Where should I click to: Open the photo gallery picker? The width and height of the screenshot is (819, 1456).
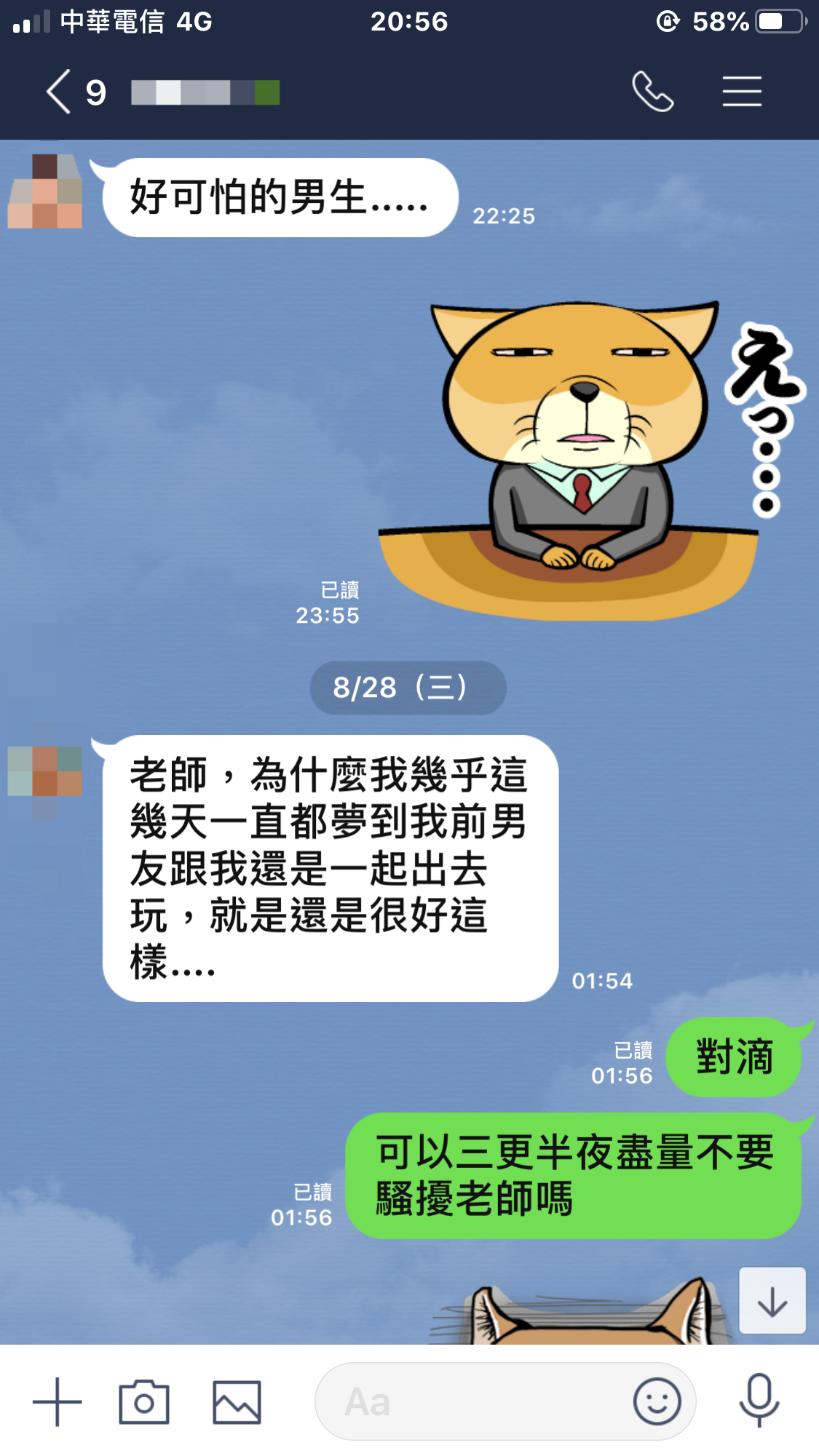point(237,1401)
